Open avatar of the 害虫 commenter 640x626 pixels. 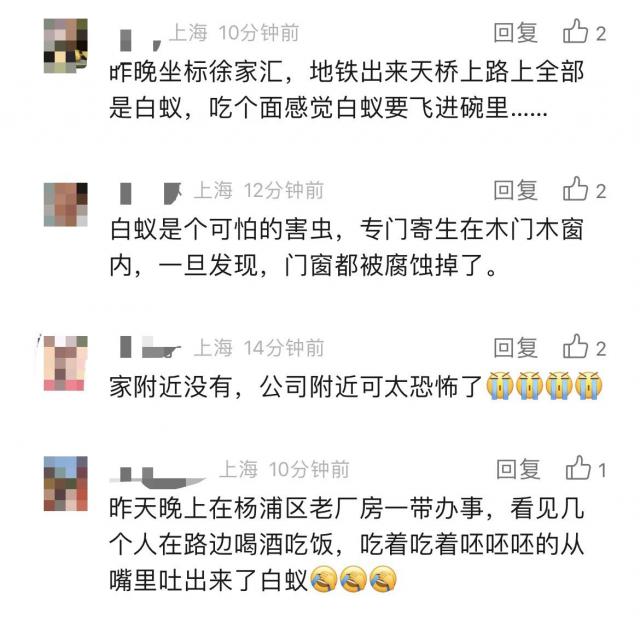(x=65, y=204)
